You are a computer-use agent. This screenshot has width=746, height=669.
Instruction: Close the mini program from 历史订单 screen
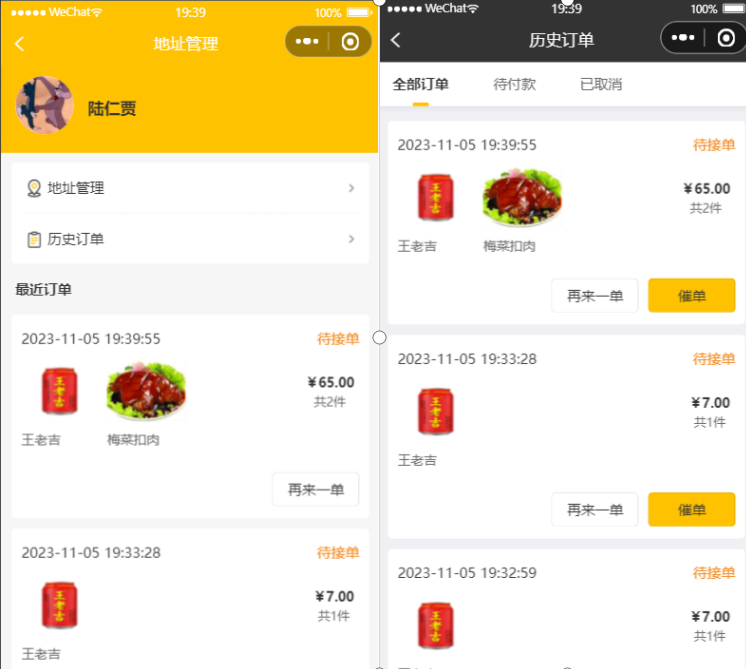point(726,38)
